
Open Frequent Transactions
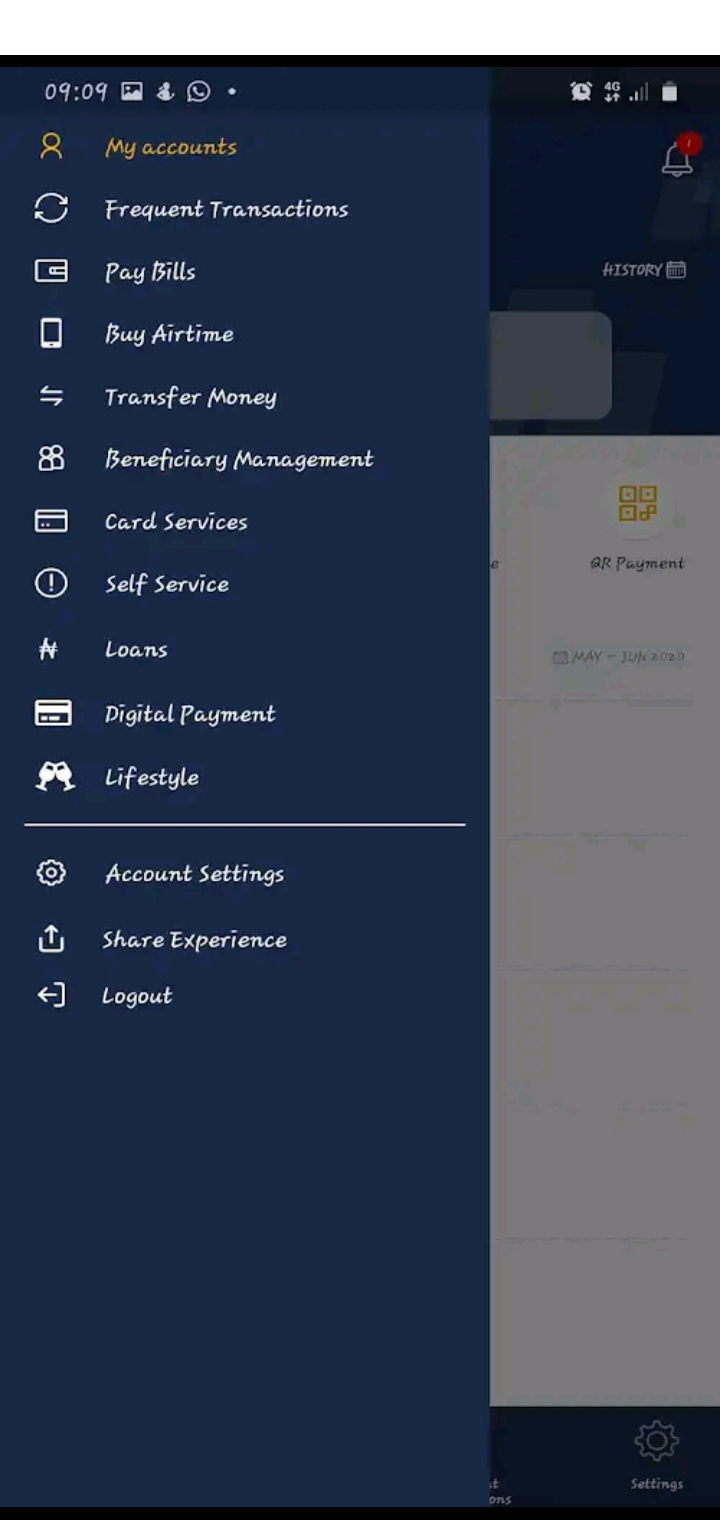226,209
